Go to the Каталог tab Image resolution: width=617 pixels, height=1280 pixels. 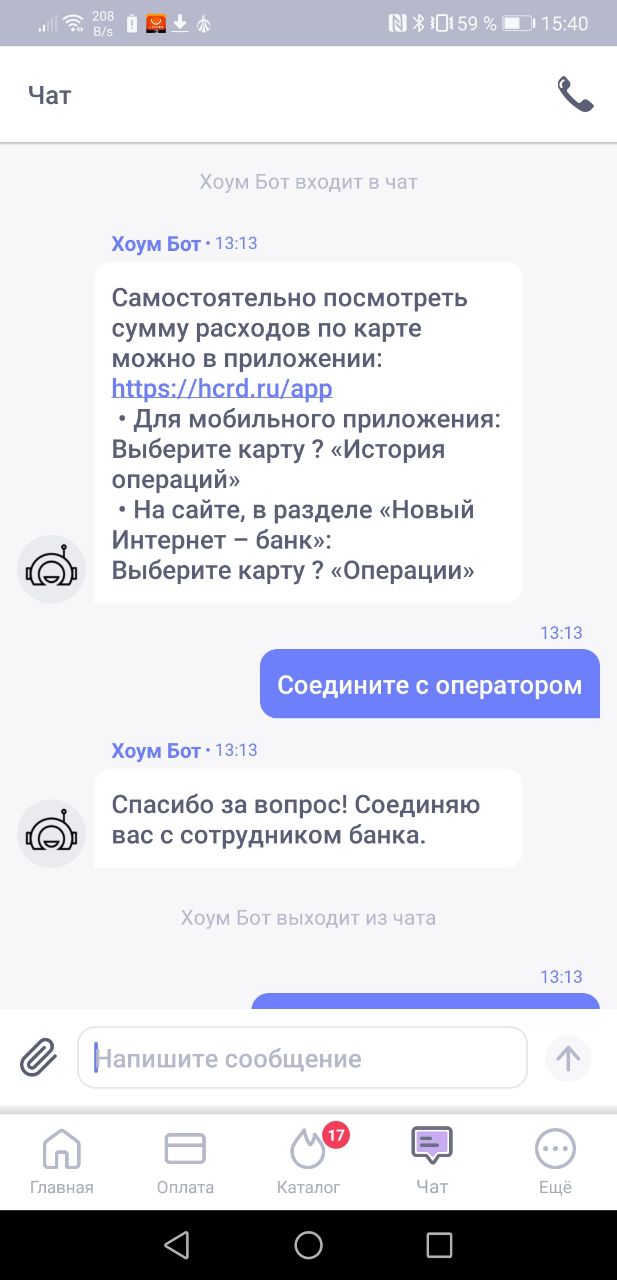point(309,1161)
